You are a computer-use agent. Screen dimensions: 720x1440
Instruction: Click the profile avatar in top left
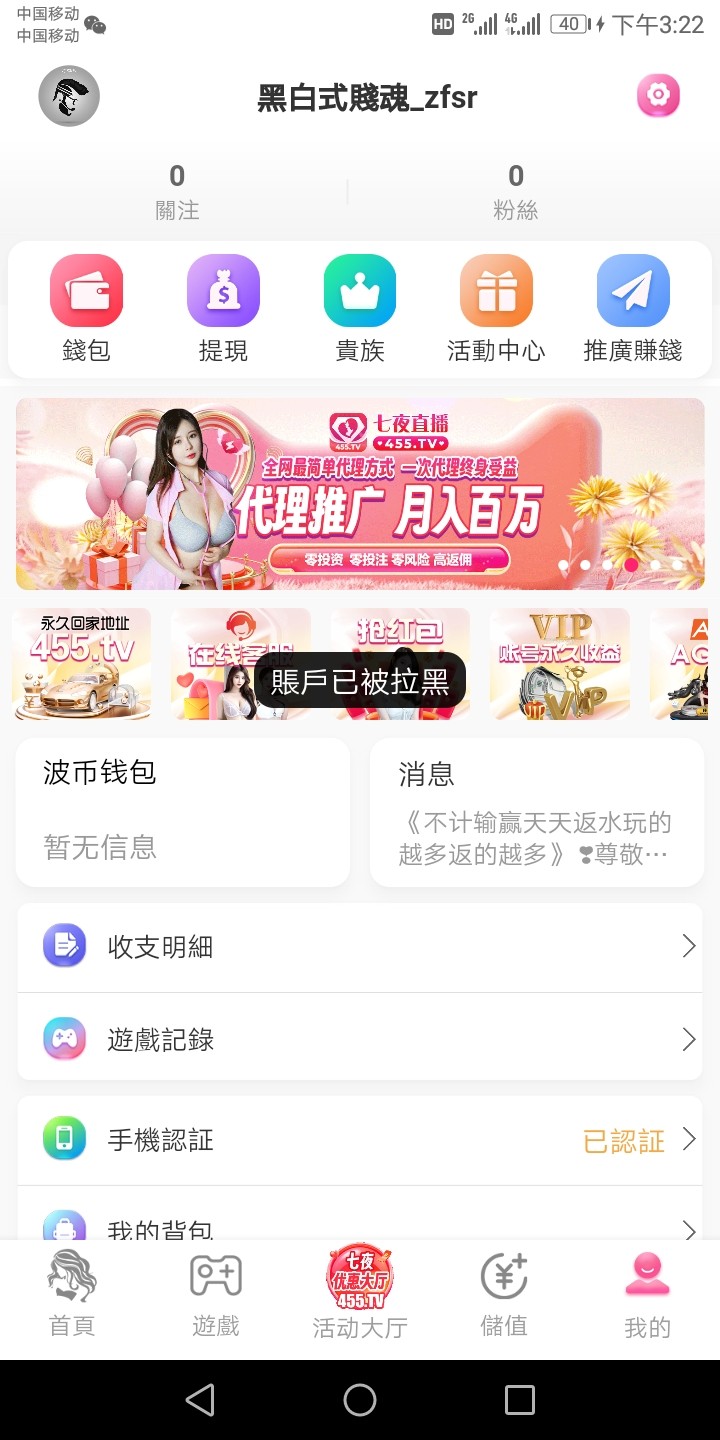(68, 95)
